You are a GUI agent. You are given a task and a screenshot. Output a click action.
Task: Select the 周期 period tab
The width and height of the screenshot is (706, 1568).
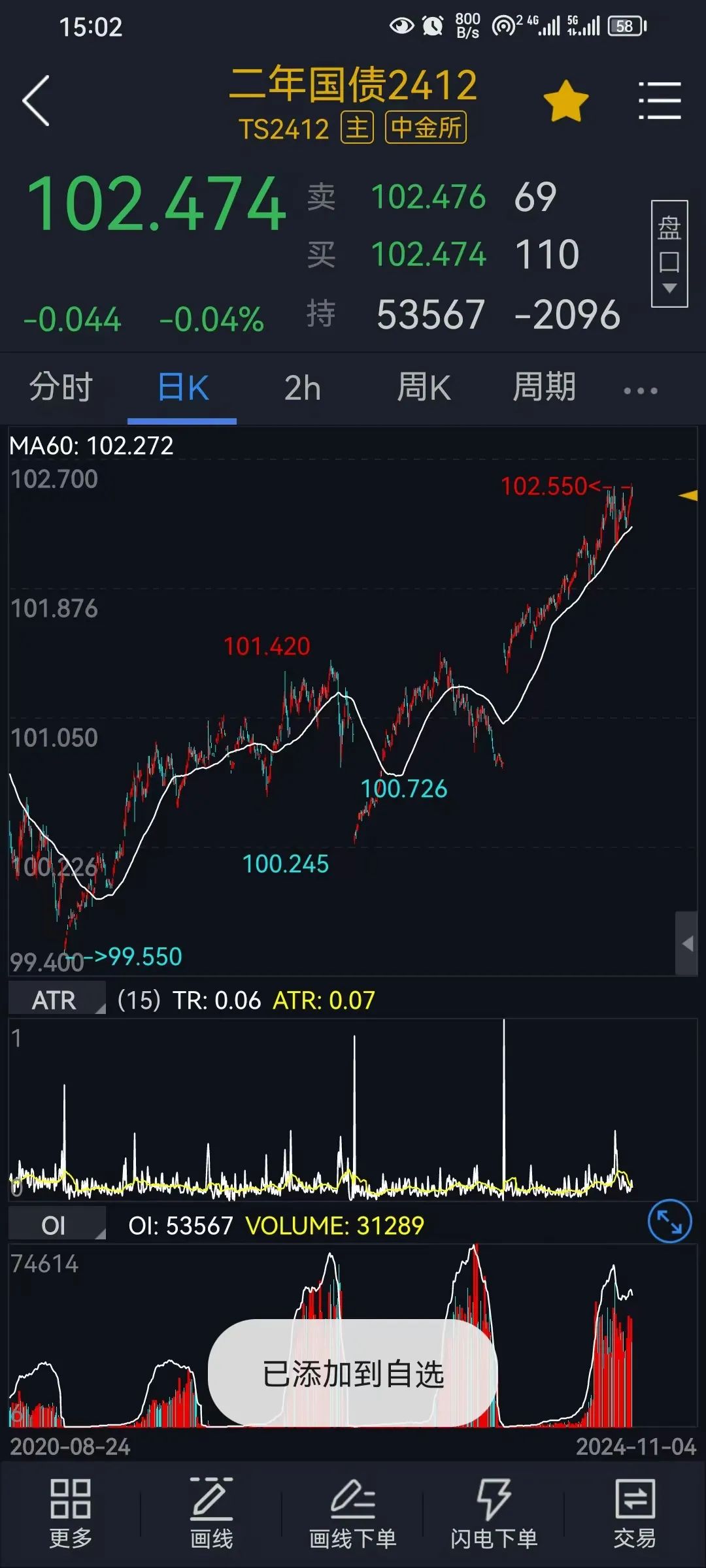point(544,387)
